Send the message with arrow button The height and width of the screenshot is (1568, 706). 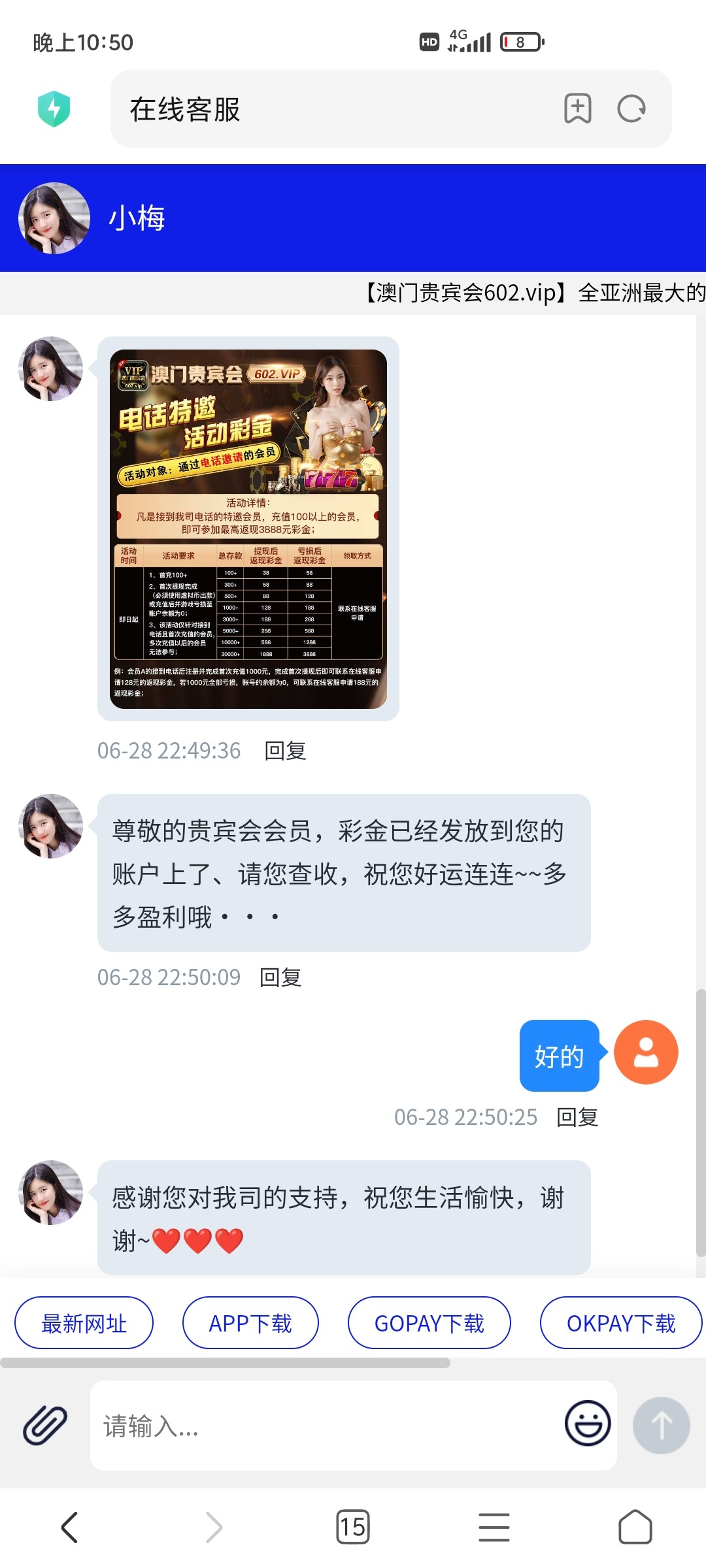tap(661, 1425)
